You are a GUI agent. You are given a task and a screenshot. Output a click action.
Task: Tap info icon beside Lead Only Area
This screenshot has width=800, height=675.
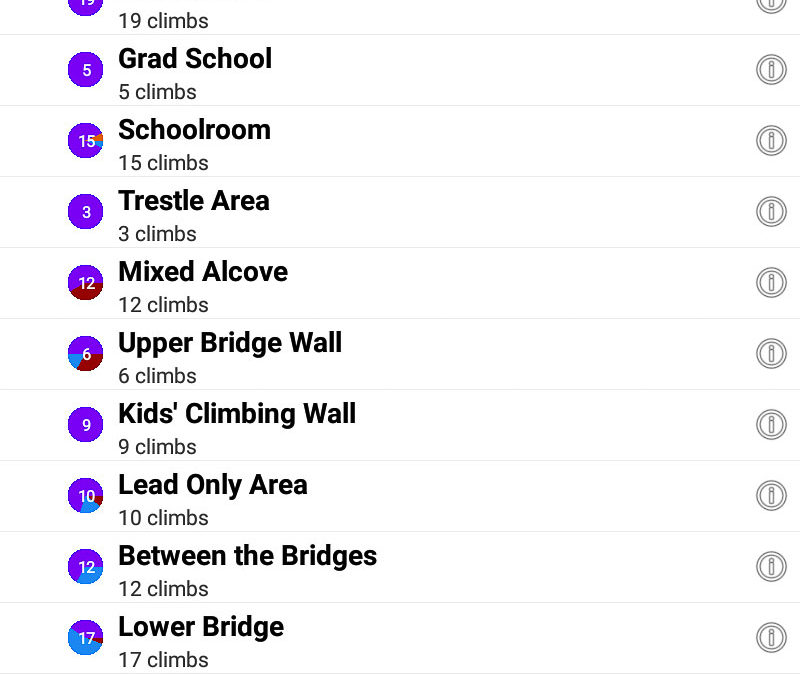click(x=770, y=496)
